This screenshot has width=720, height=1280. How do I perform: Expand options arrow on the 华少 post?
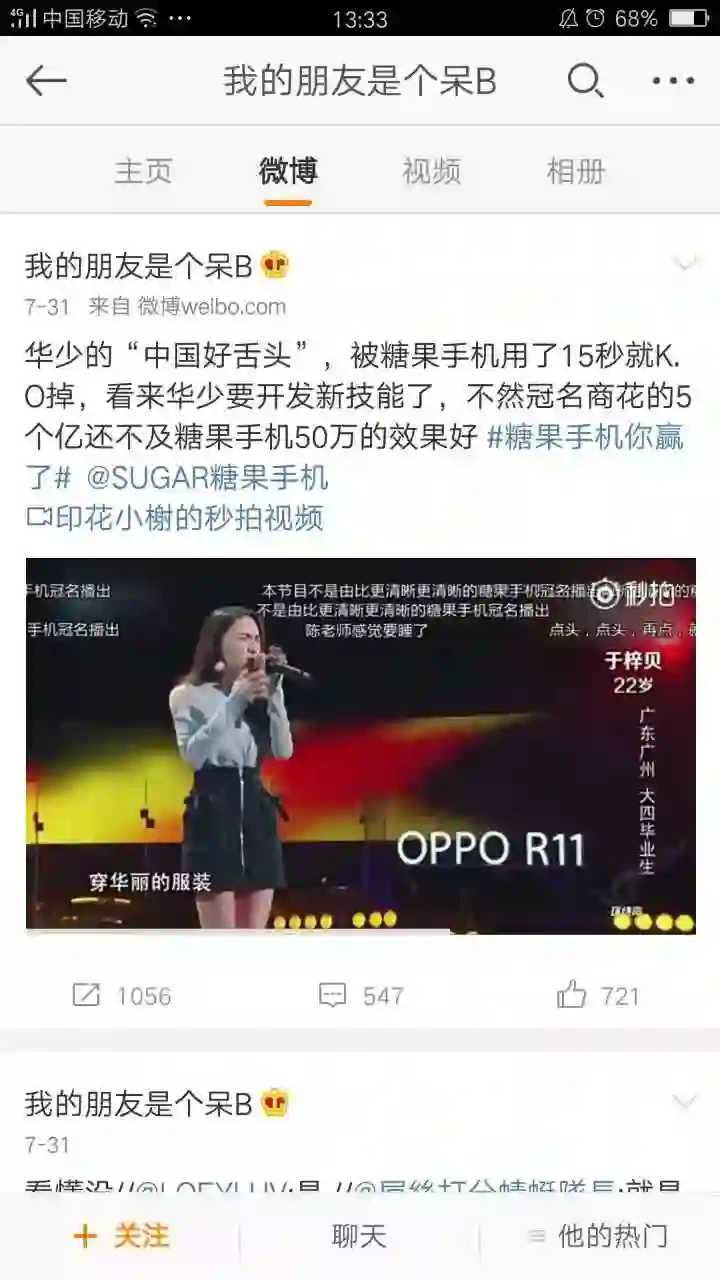coord(685,265)
